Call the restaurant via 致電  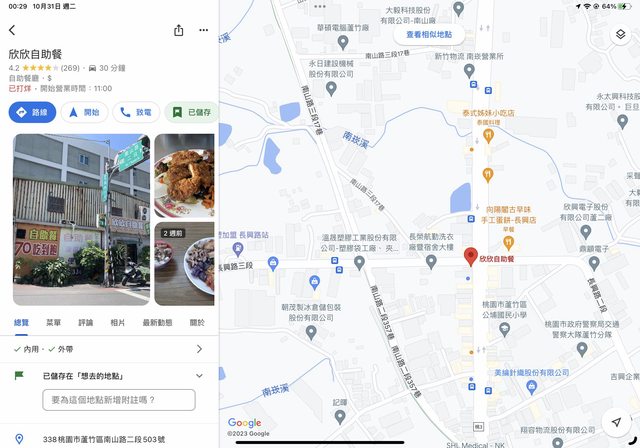point(136,112)
